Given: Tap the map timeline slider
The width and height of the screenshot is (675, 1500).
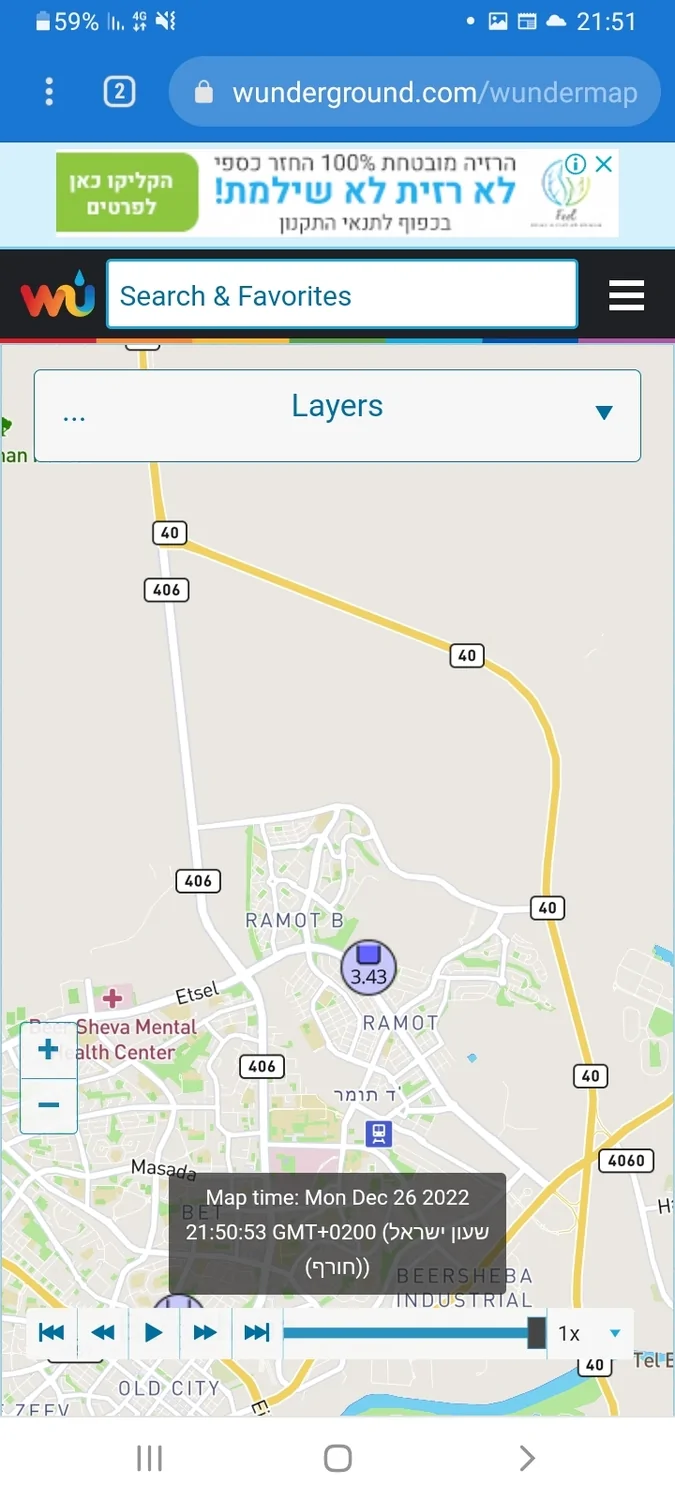Looking at the screenshot, I should click(410, 1333).
